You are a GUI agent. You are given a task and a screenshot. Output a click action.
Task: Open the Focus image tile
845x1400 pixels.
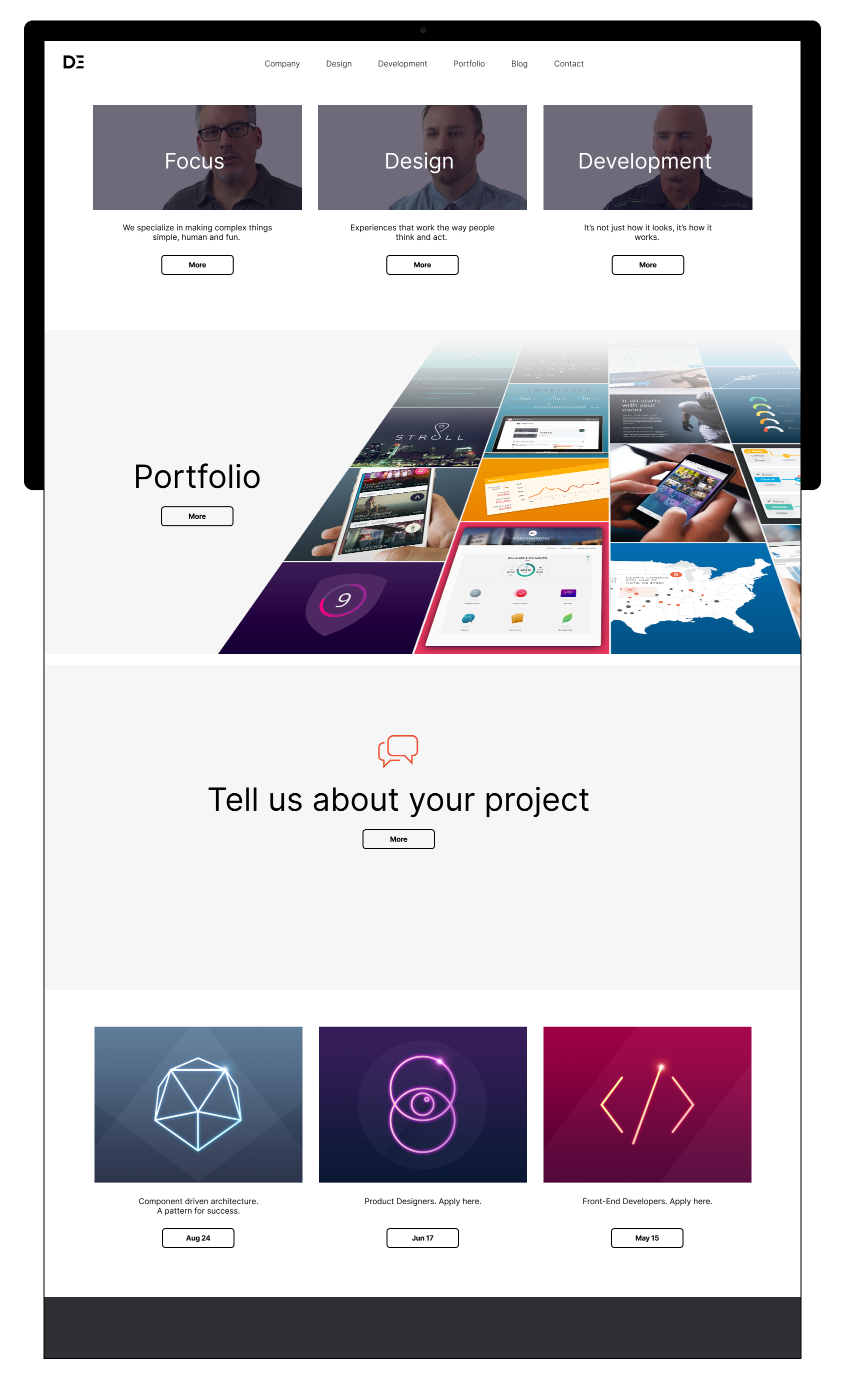pyautogui.click(x=197, y=157)
